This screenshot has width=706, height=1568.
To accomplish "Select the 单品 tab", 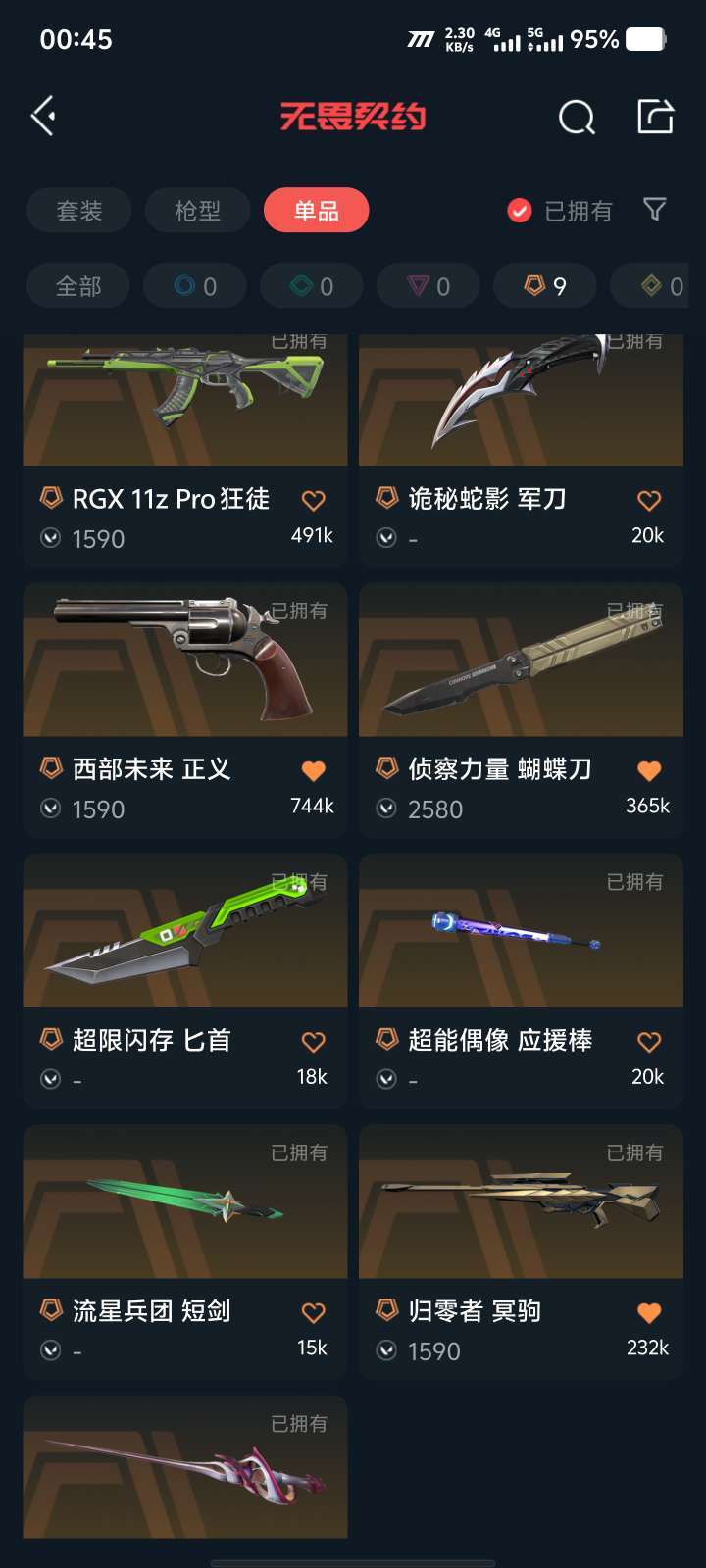I will click(x=316, y=211).
